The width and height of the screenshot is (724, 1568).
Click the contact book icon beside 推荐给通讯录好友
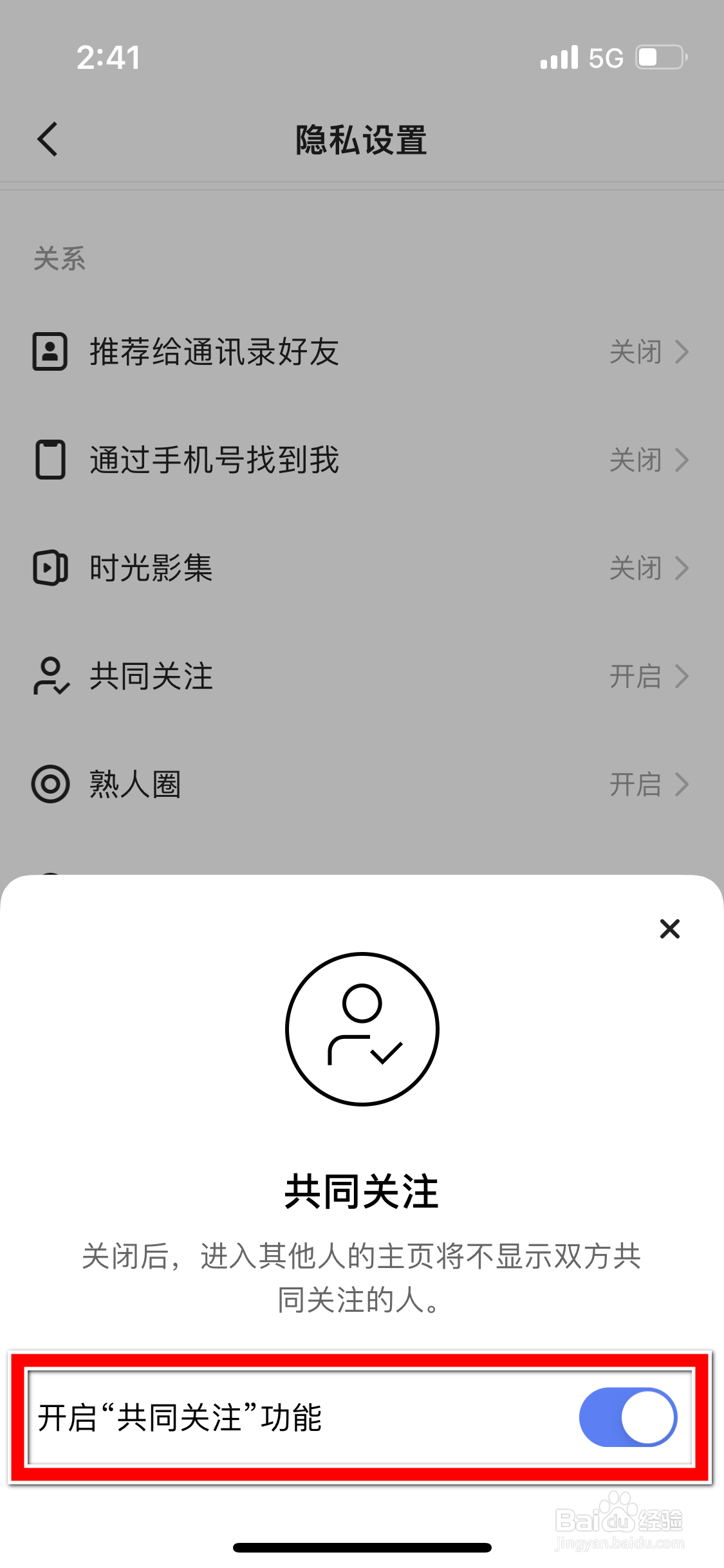50,352
